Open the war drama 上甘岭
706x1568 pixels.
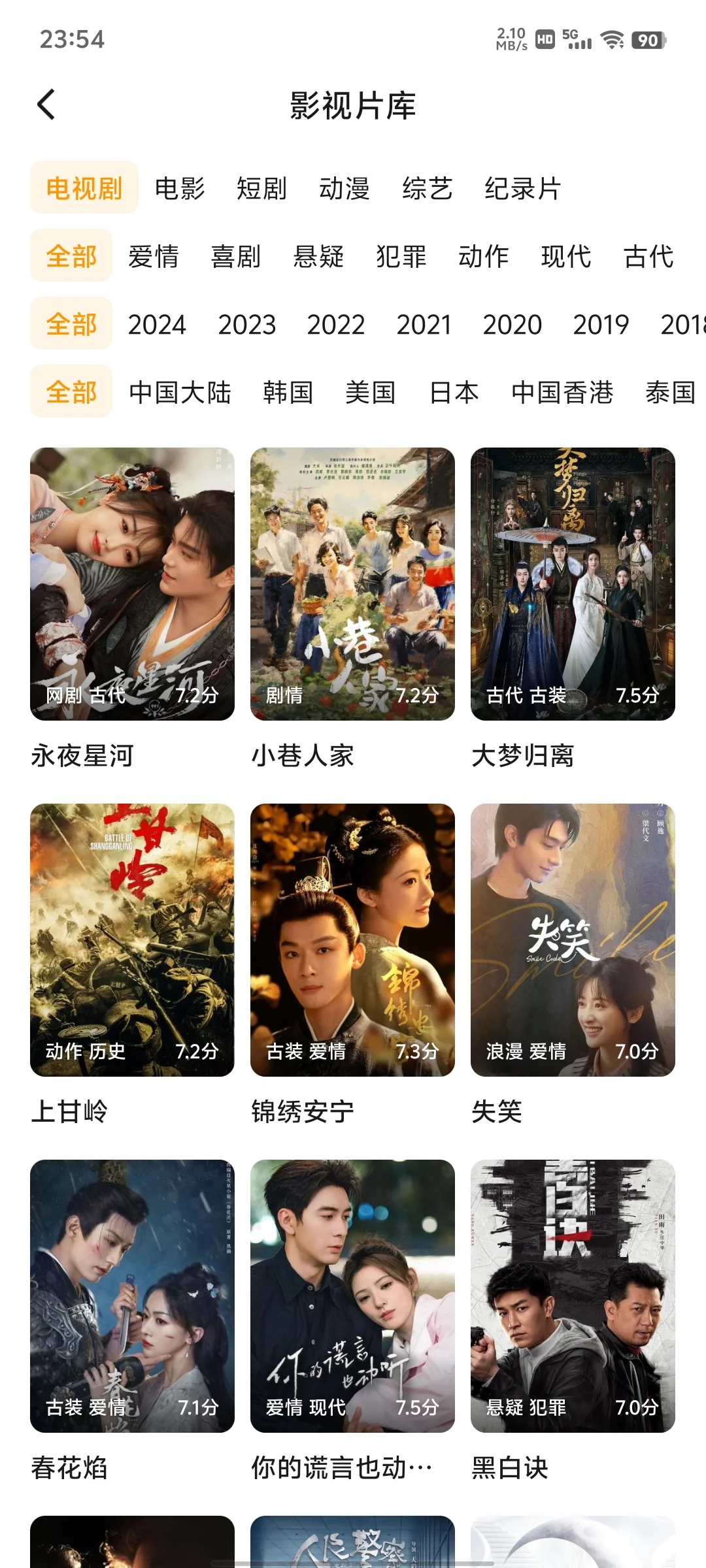[x=132, y=939]
